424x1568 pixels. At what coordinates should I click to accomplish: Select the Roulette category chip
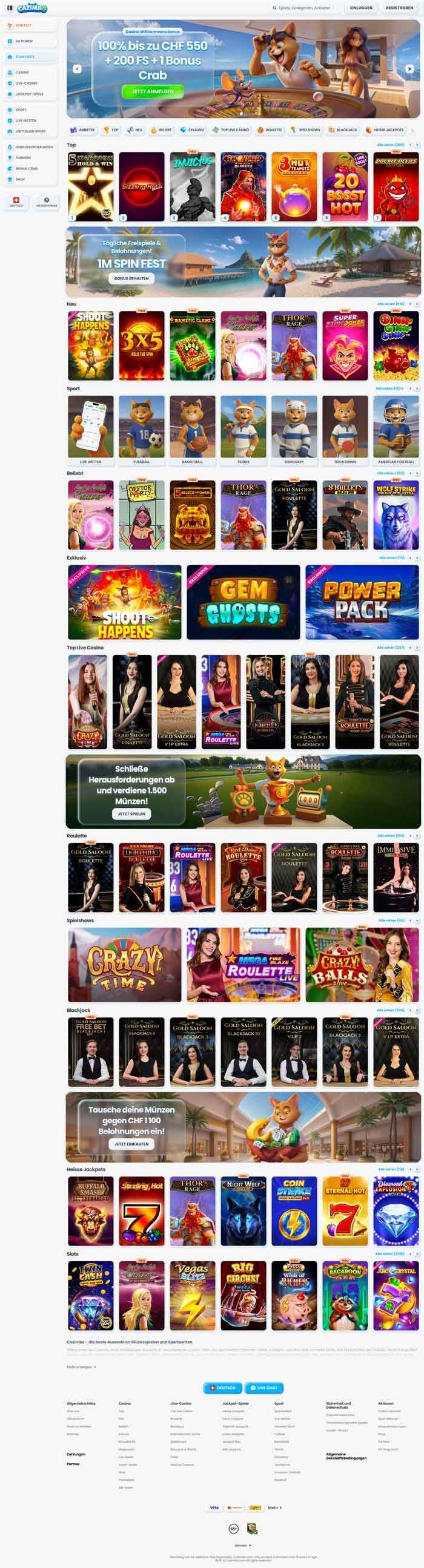pyautogui.click(x=270, y=130)
